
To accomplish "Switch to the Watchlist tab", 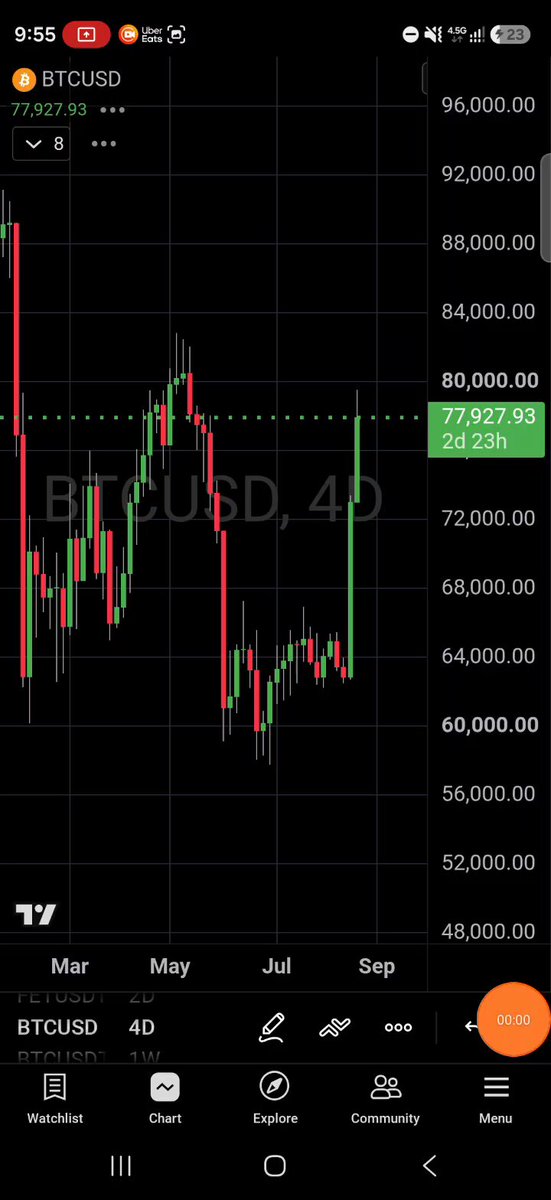I will [x=55, y=1099].
